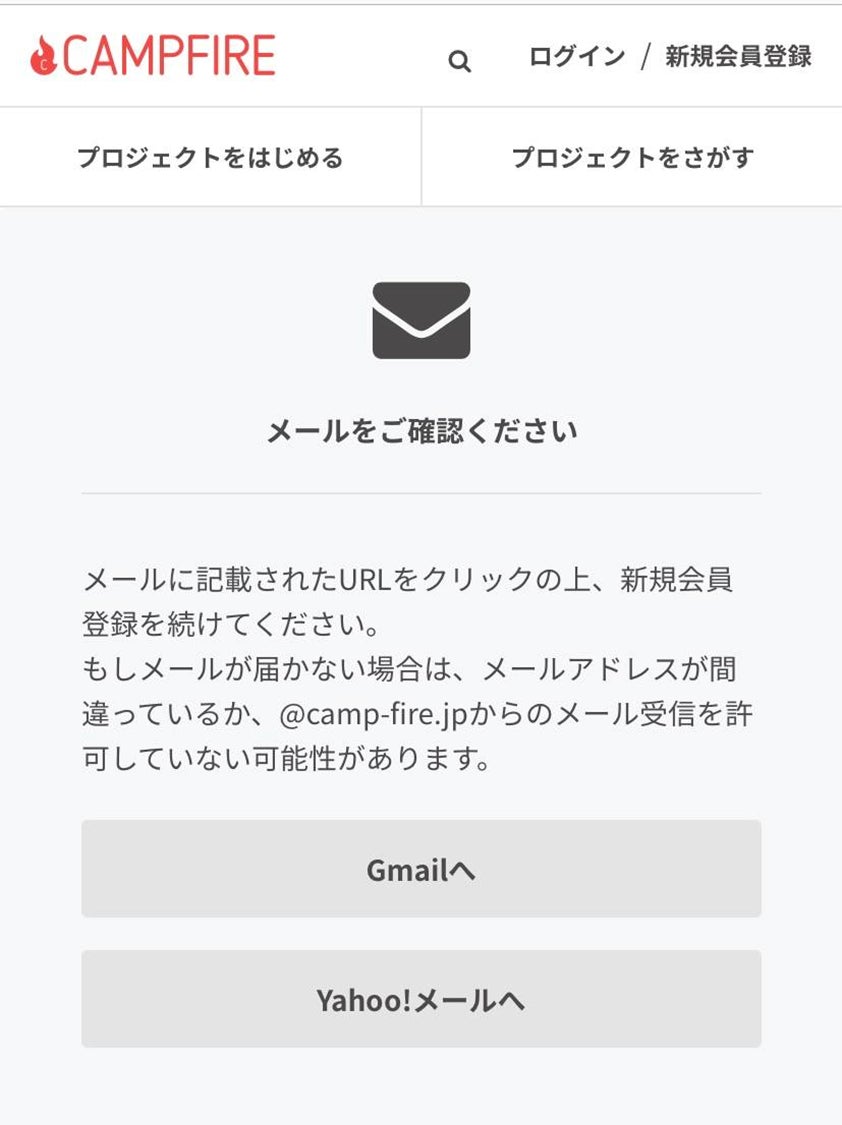The width and height of the screenshot is (842, 1125).
Task: Tap the ログイン link
Action: coord(576,57)
